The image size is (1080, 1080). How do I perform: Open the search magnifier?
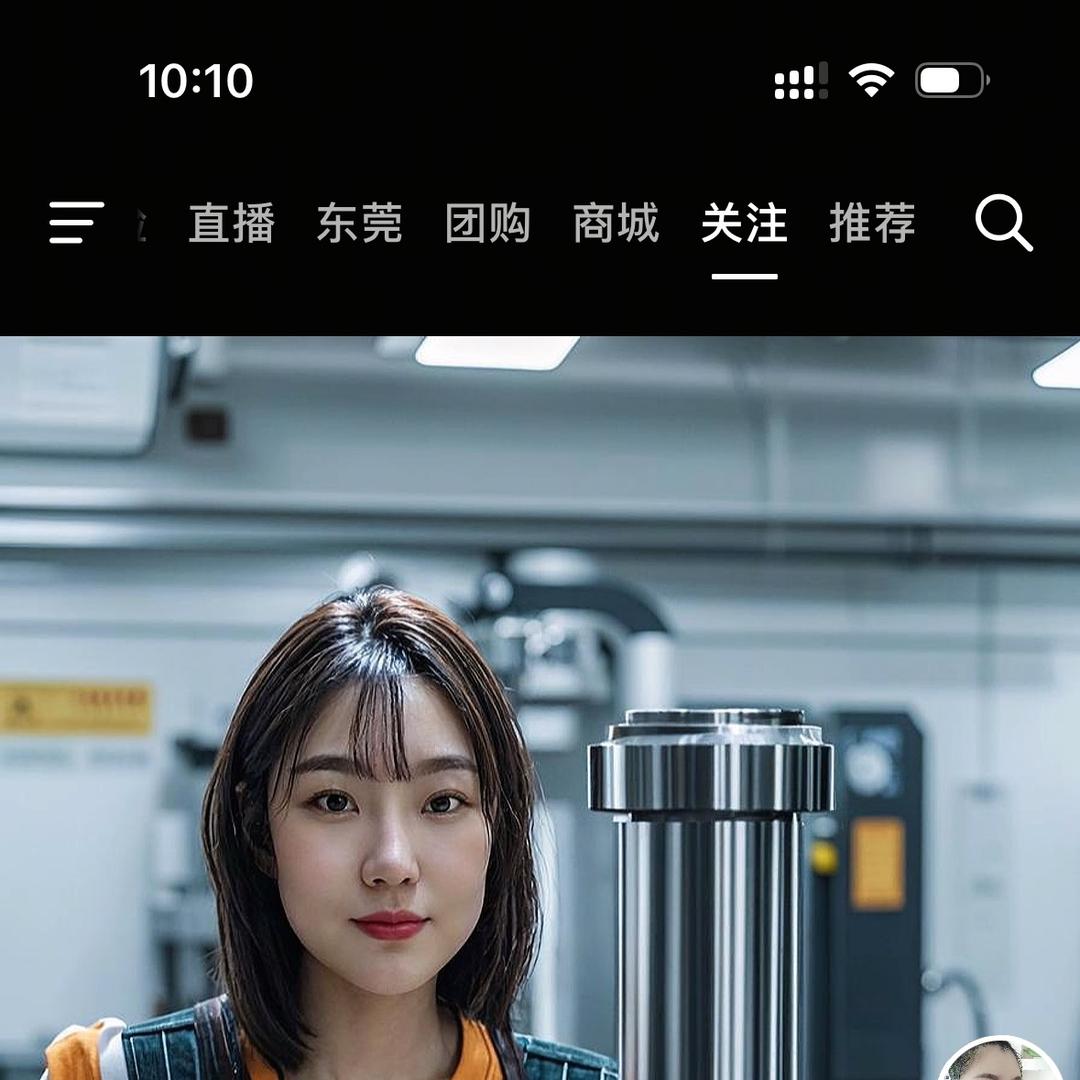[x=1003, y=222]
